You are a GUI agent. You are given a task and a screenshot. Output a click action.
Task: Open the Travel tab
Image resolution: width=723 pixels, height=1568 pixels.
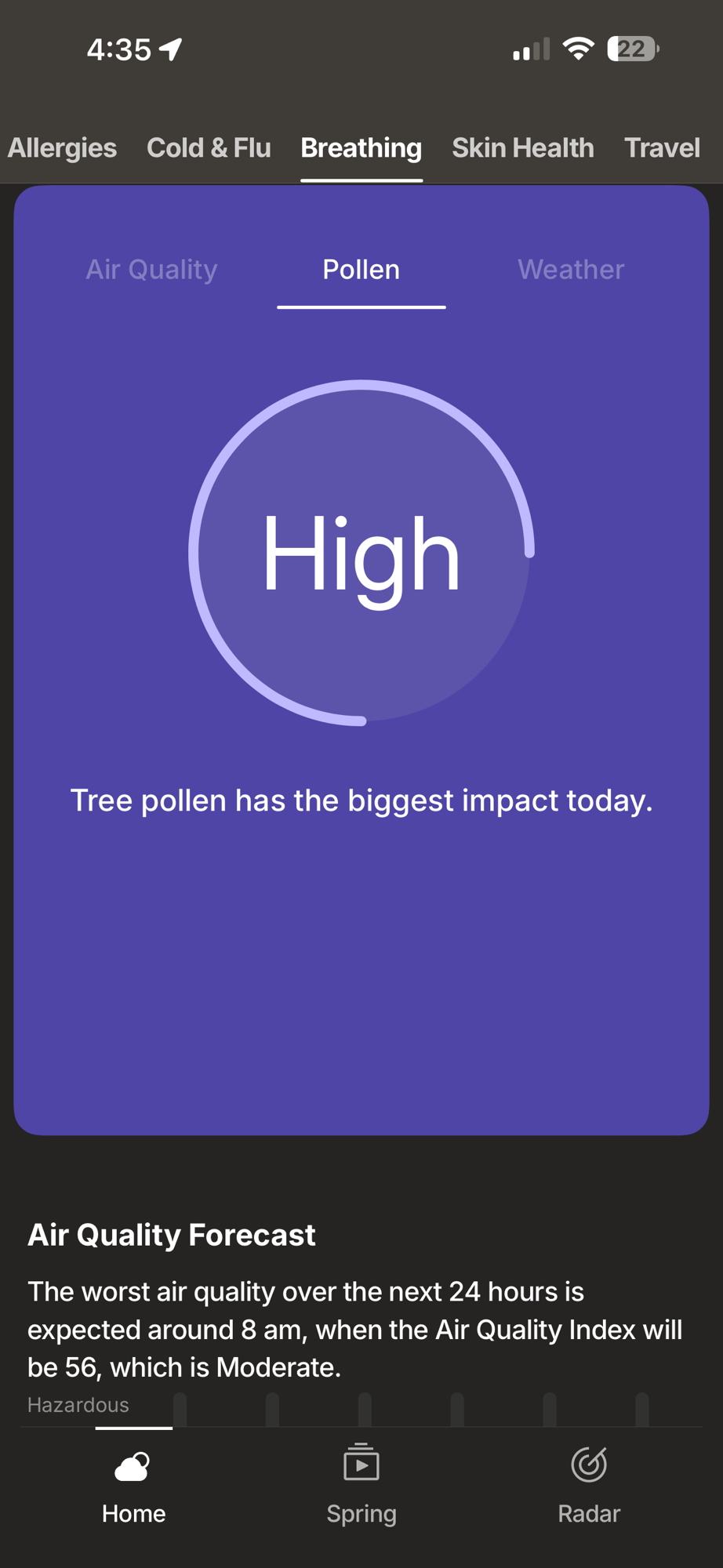click(x=662, y=147)
